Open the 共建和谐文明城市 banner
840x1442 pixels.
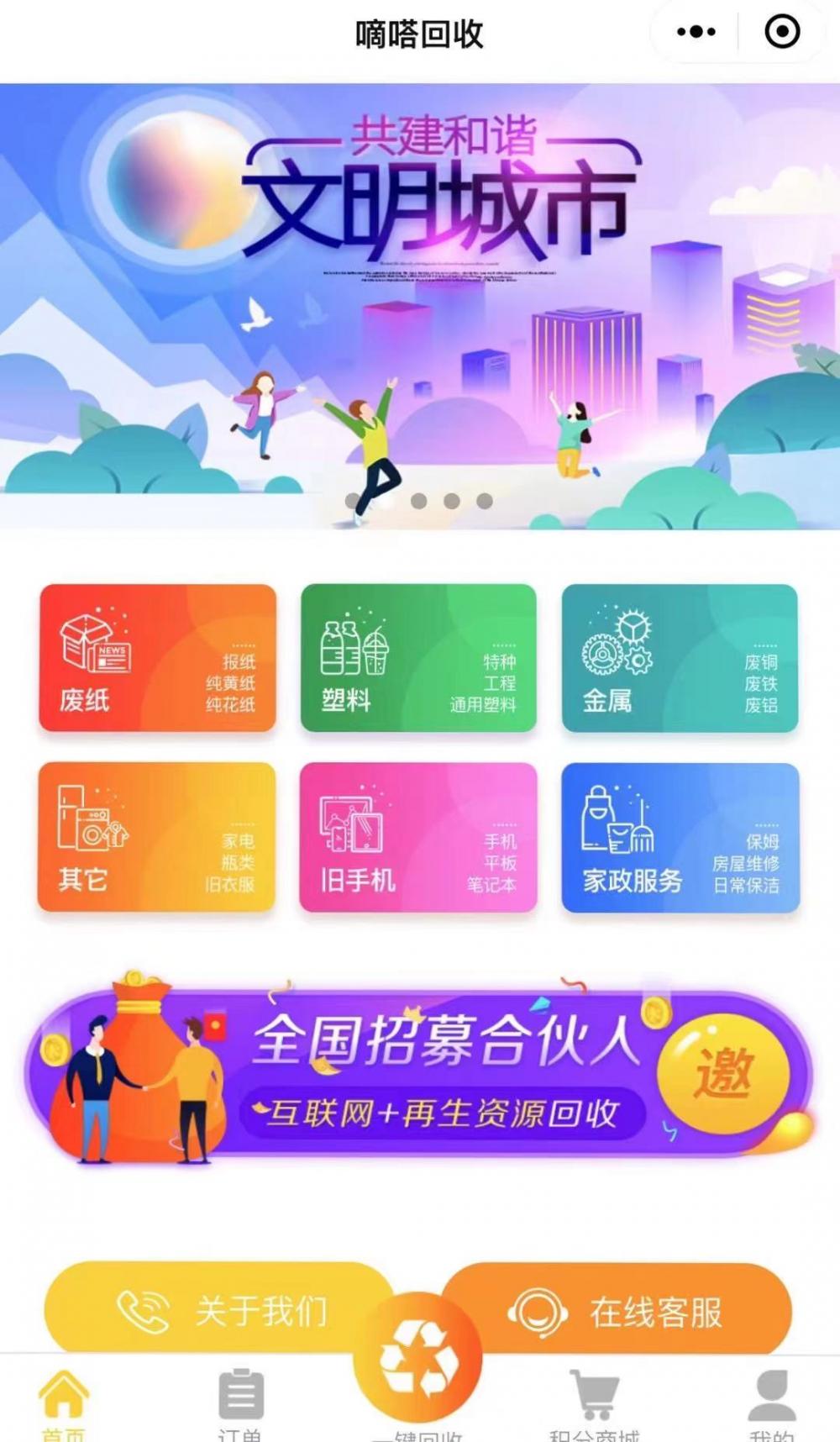420,307
